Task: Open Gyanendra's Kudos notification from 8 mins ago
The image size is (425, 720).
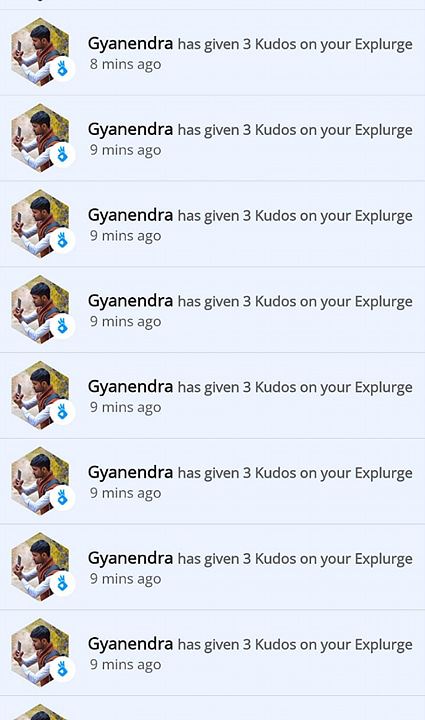Action: click(212, 52)
